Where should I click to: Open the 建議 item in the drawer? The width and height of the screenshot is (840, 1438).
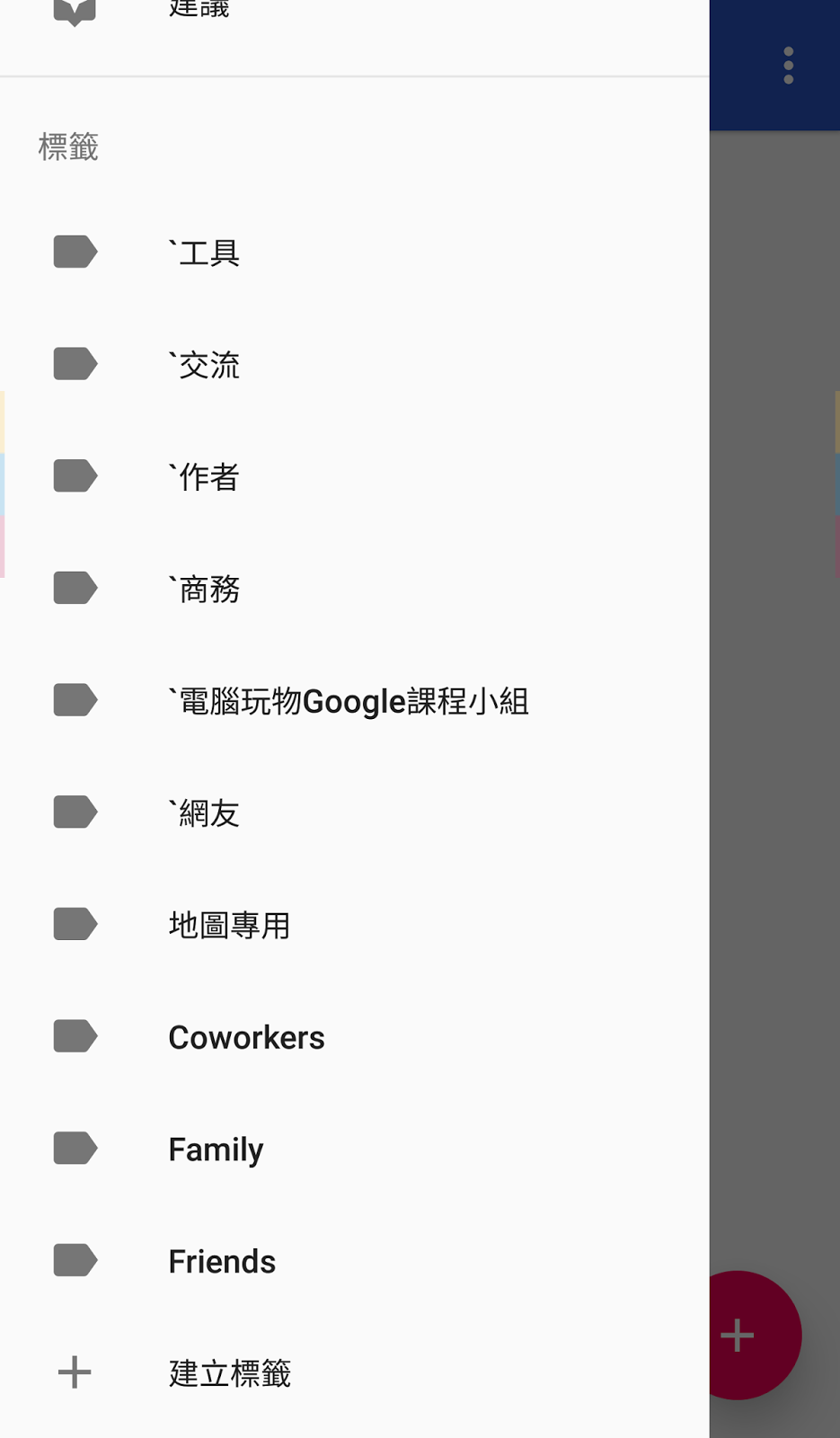(x=354, y=16)
